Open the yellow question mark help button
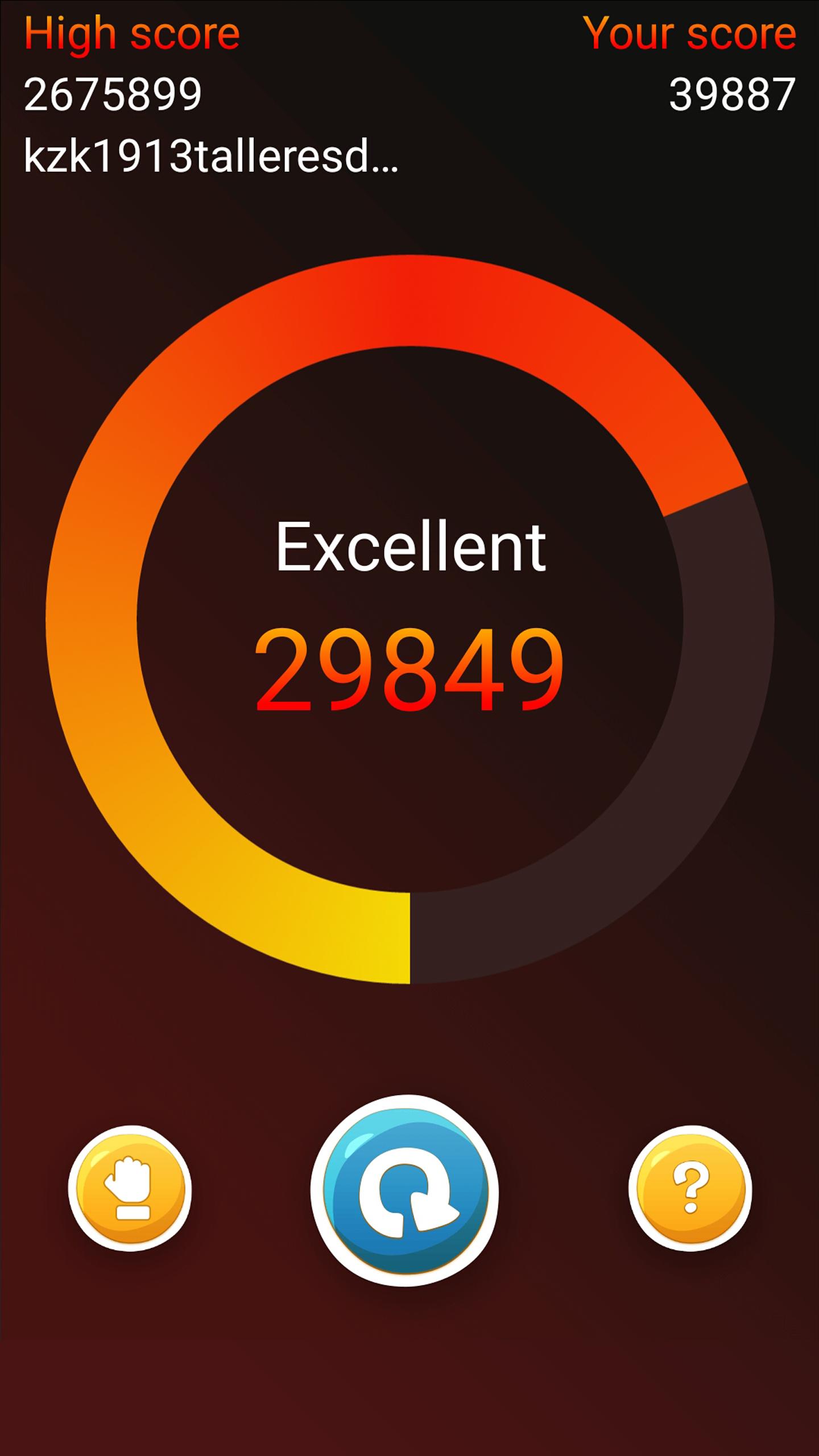Screen dimensions: 819x1456 click(x=690, y=1188)
